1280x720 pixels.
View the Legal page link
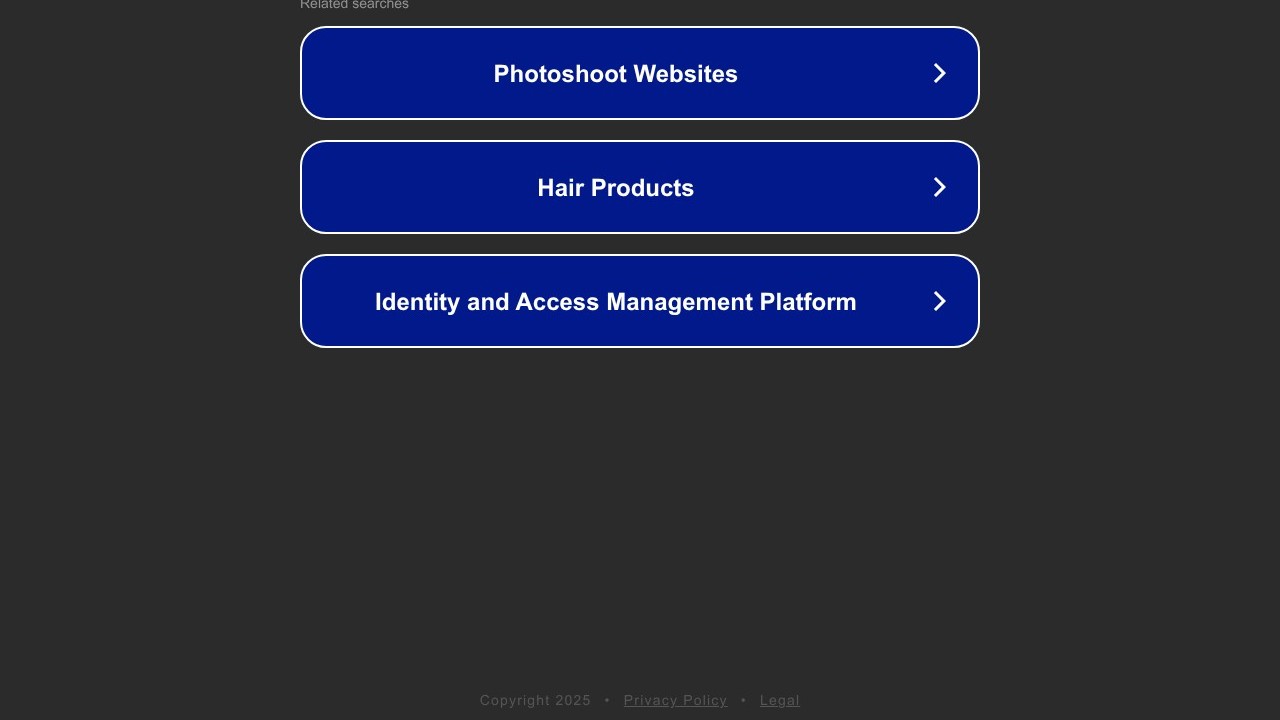779,700
